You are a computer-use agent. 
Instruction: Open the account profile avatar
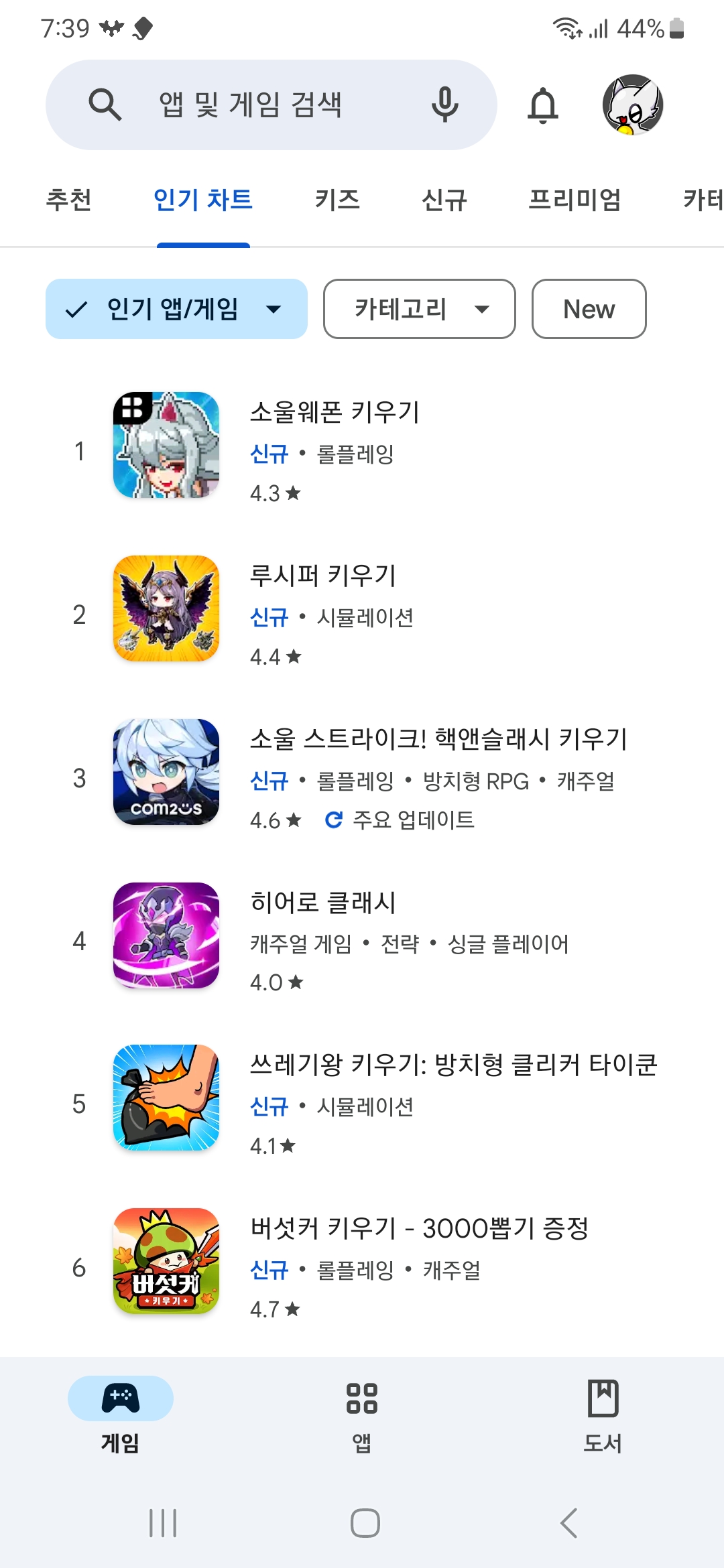pyautogui.click(x=632, y=105)
